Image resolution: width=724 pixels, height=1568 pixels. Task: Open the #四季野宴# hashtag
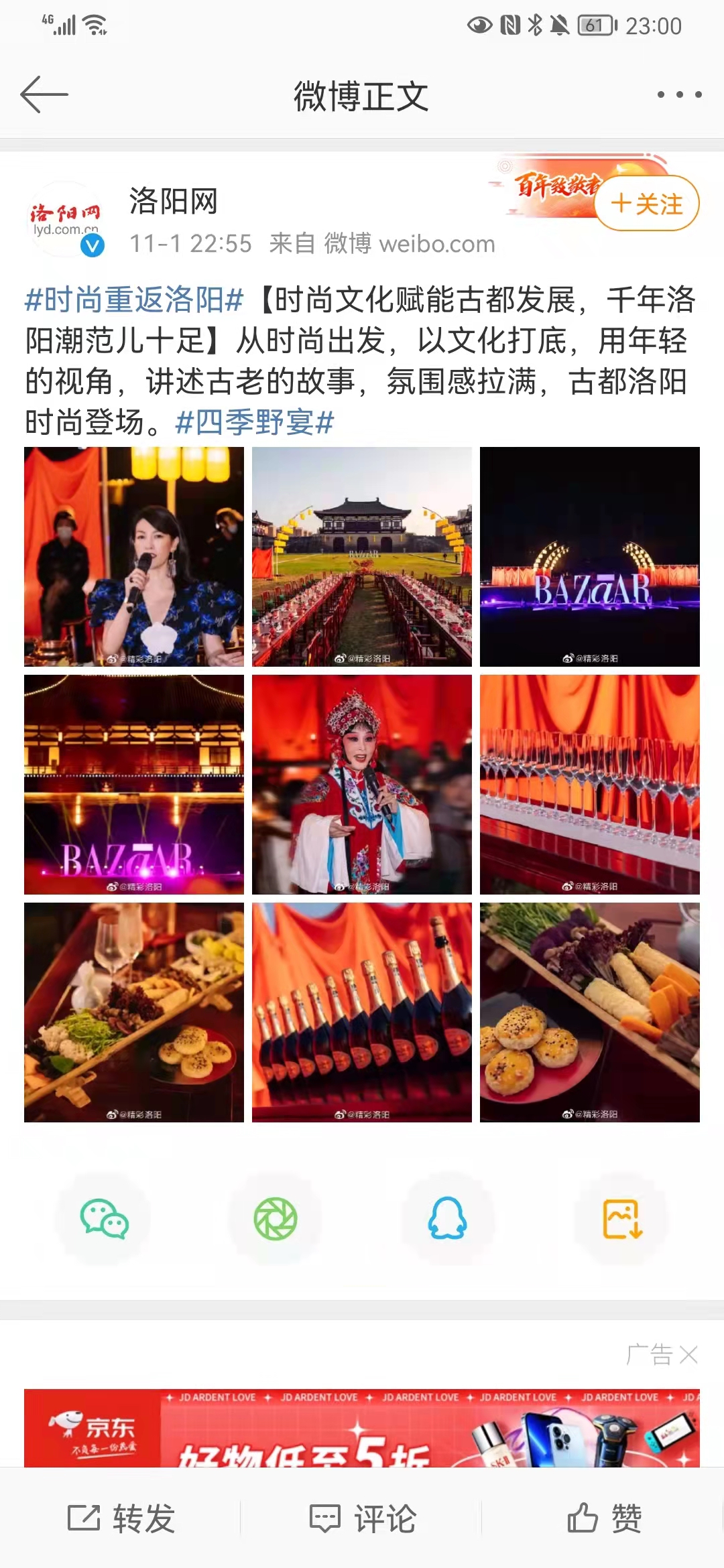click(254, 423)
